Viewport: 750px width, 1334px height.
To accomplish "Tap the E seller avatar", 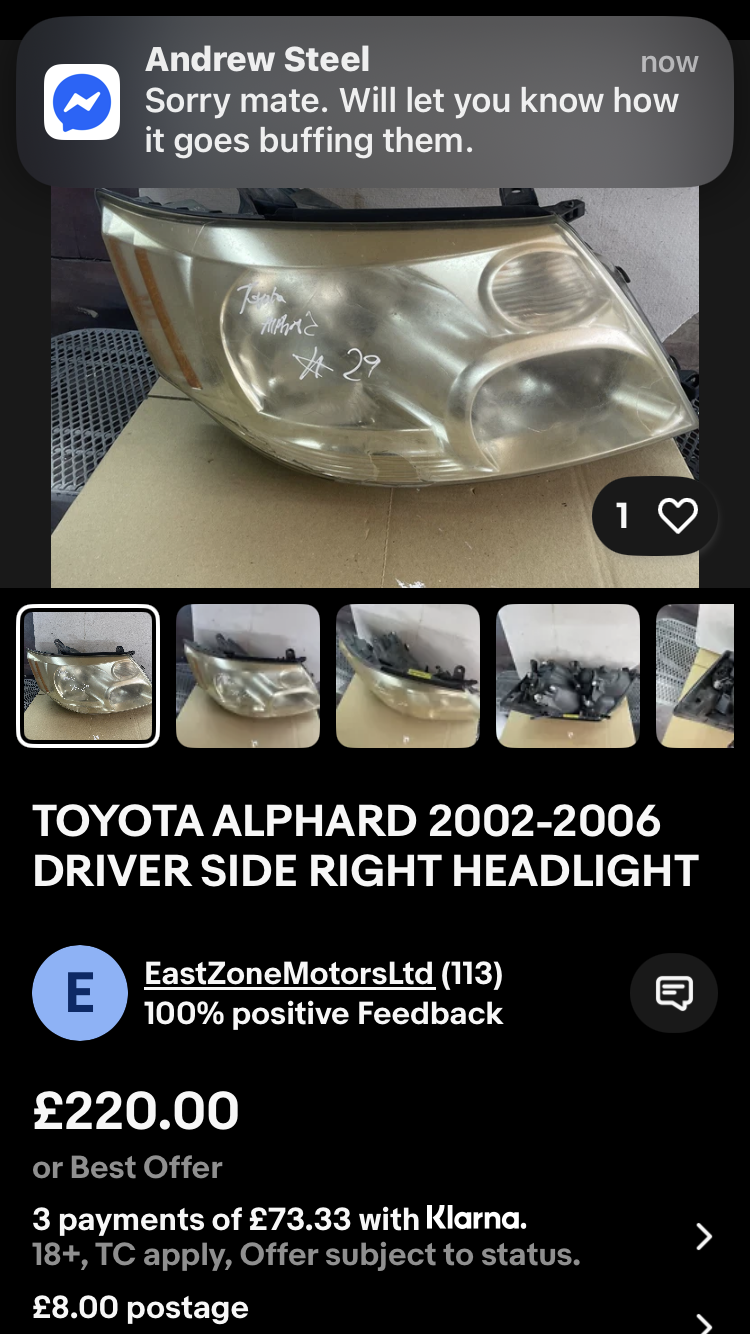I will (x=80, y=993).
